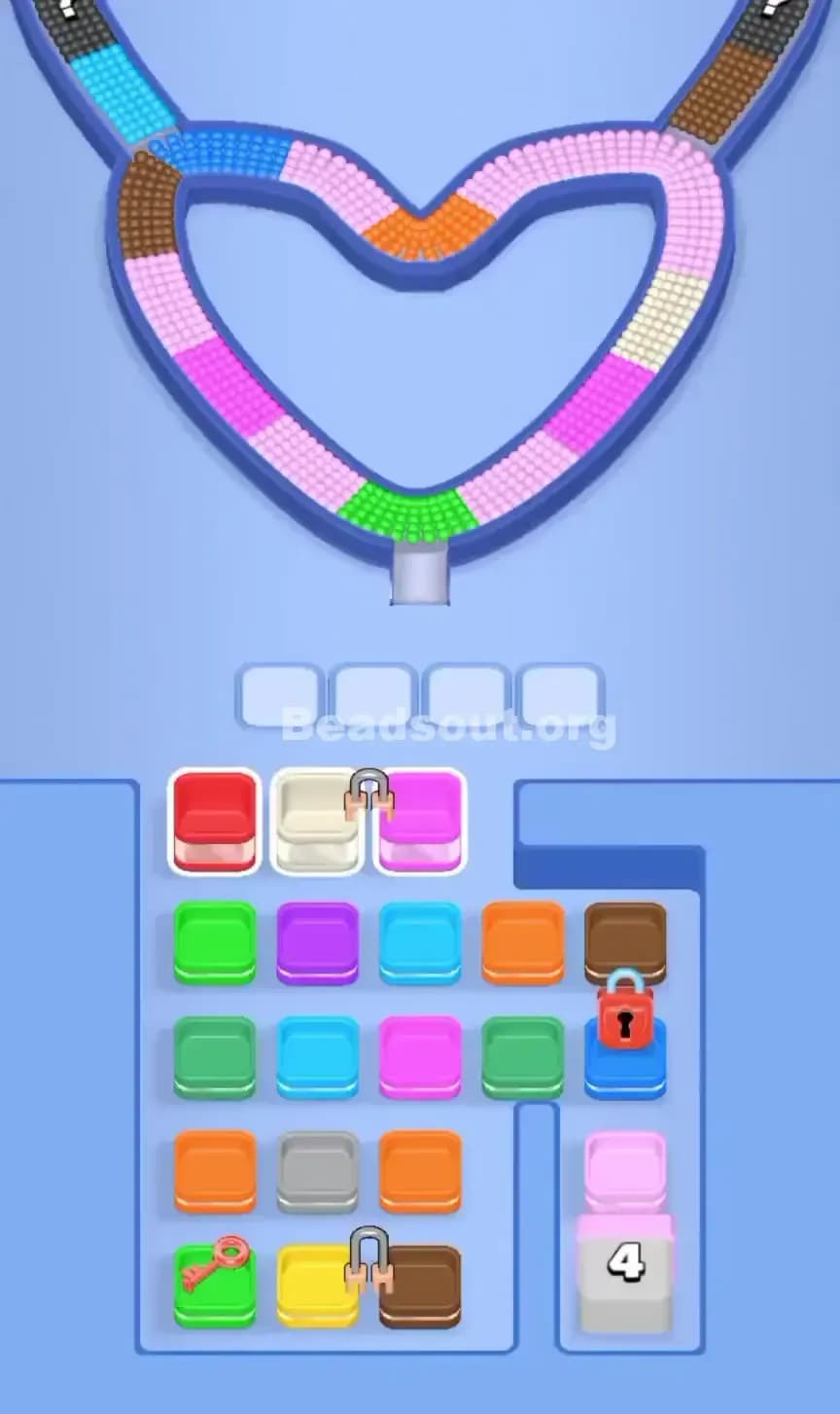Choose the brown box above the red padlock

[626, 938]
